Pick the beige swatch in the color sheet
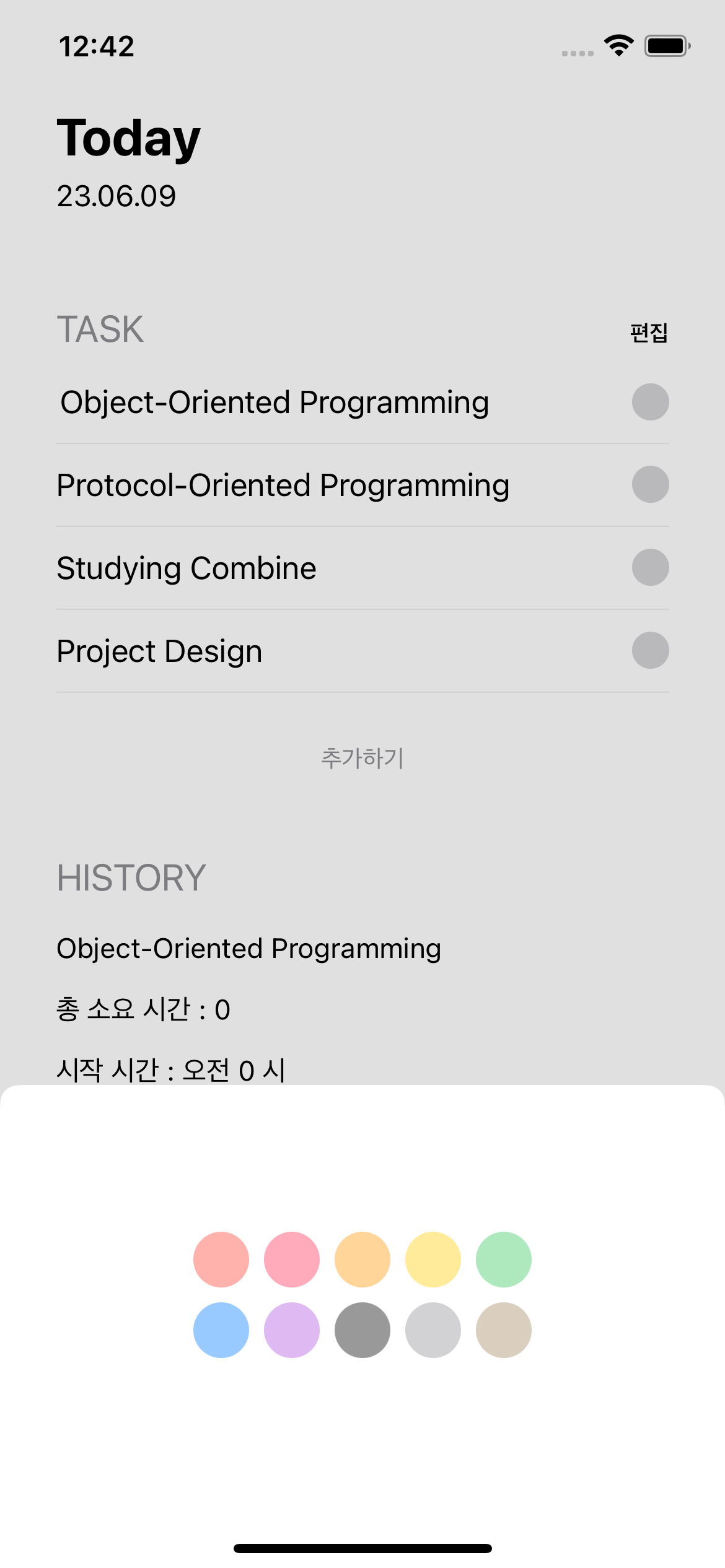Image resolution: width=725 pixels, height=1568 pixels. coord(504,1329)
